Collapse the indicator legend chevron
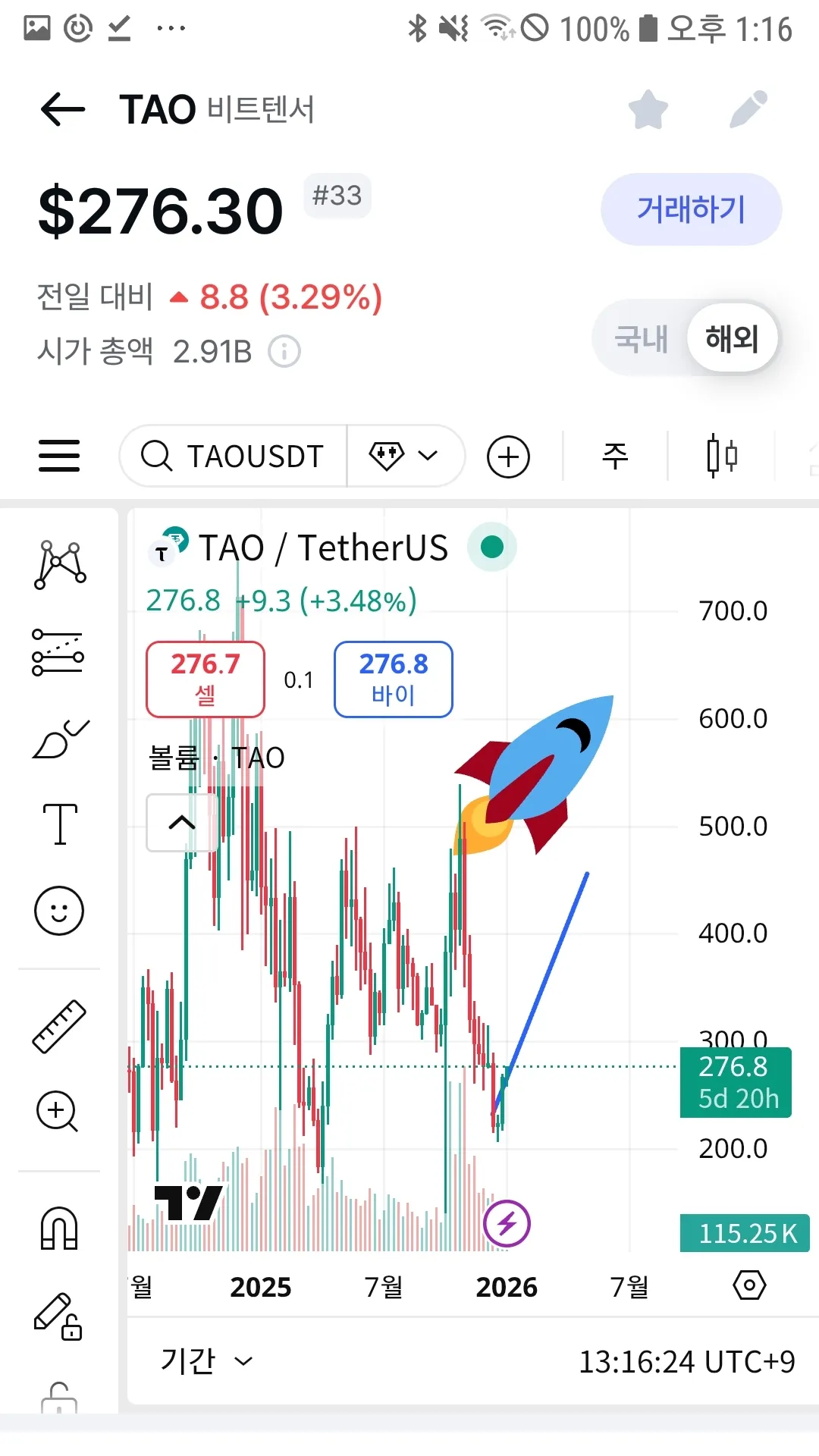This screenshot has height=1456, width=819. pos(182,823)
